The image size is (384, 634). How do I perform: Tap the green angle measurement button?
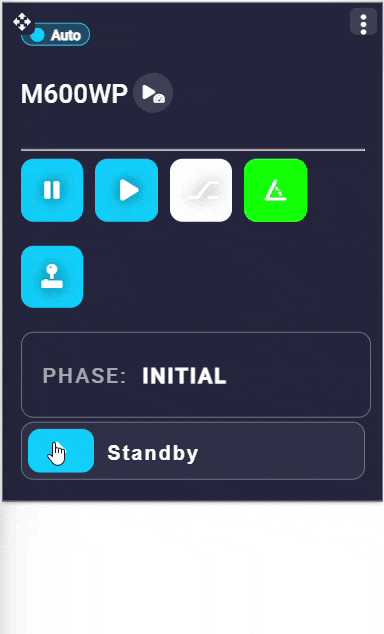(x=276, y=190)
